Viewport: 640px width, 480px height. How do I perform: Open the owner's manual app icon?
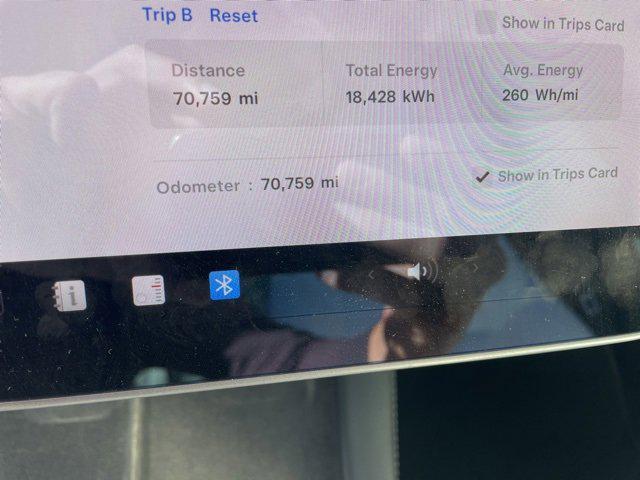click(69, 295)
